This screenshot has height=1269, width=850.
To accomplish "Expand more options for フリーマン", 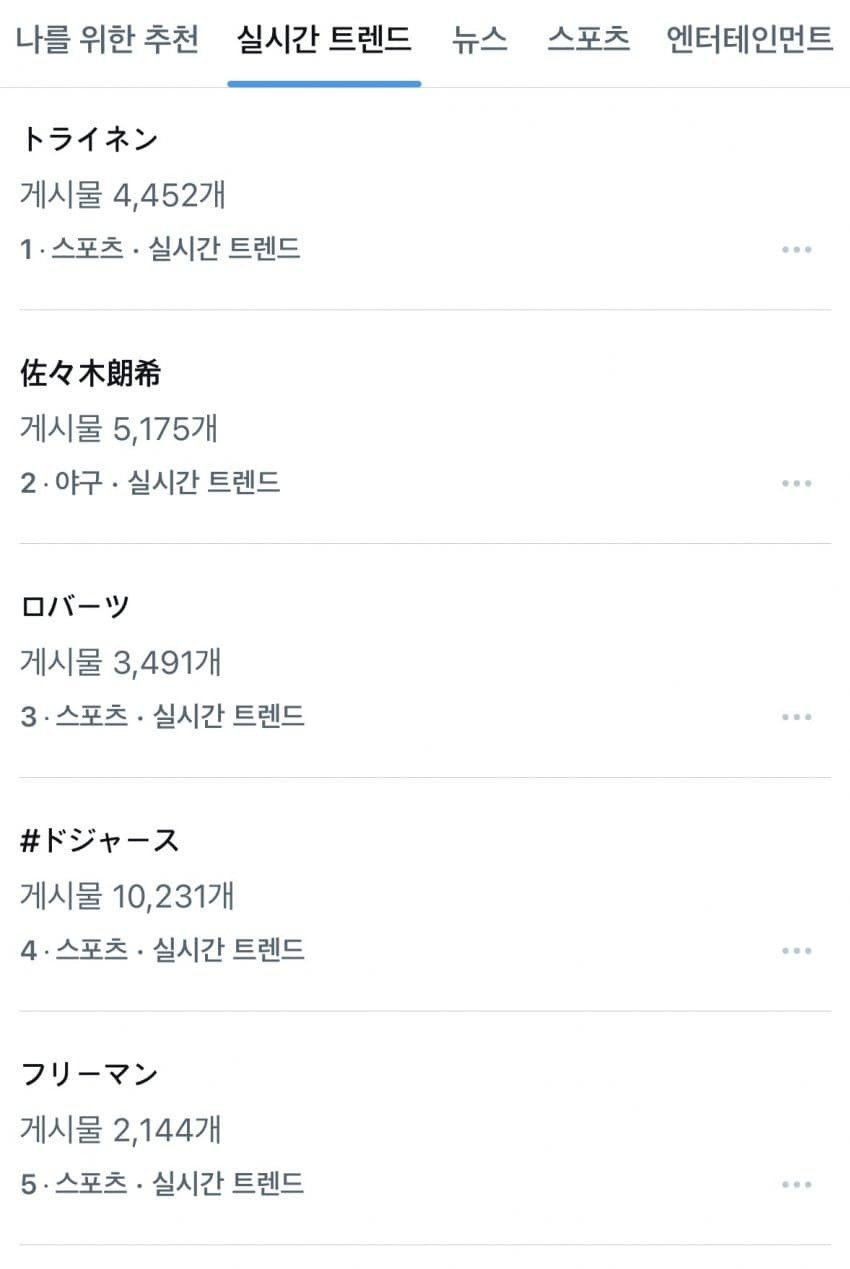I will [x=796, y=1184].
